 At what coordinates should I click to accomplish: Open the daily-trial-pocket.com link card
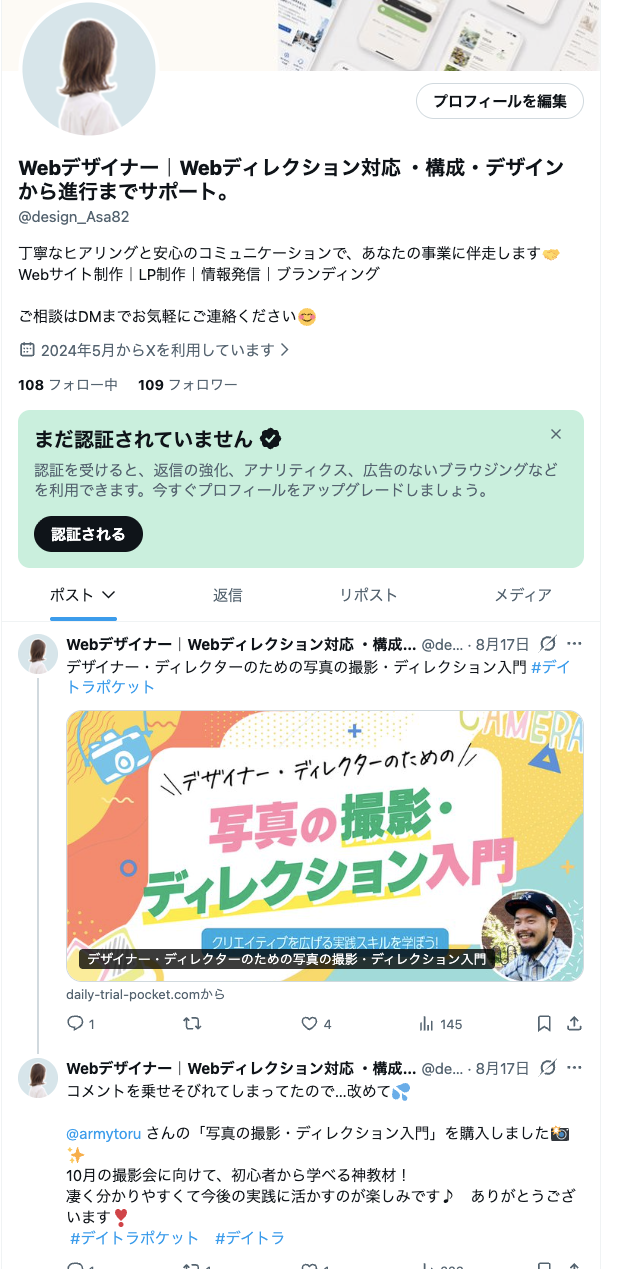325,846
